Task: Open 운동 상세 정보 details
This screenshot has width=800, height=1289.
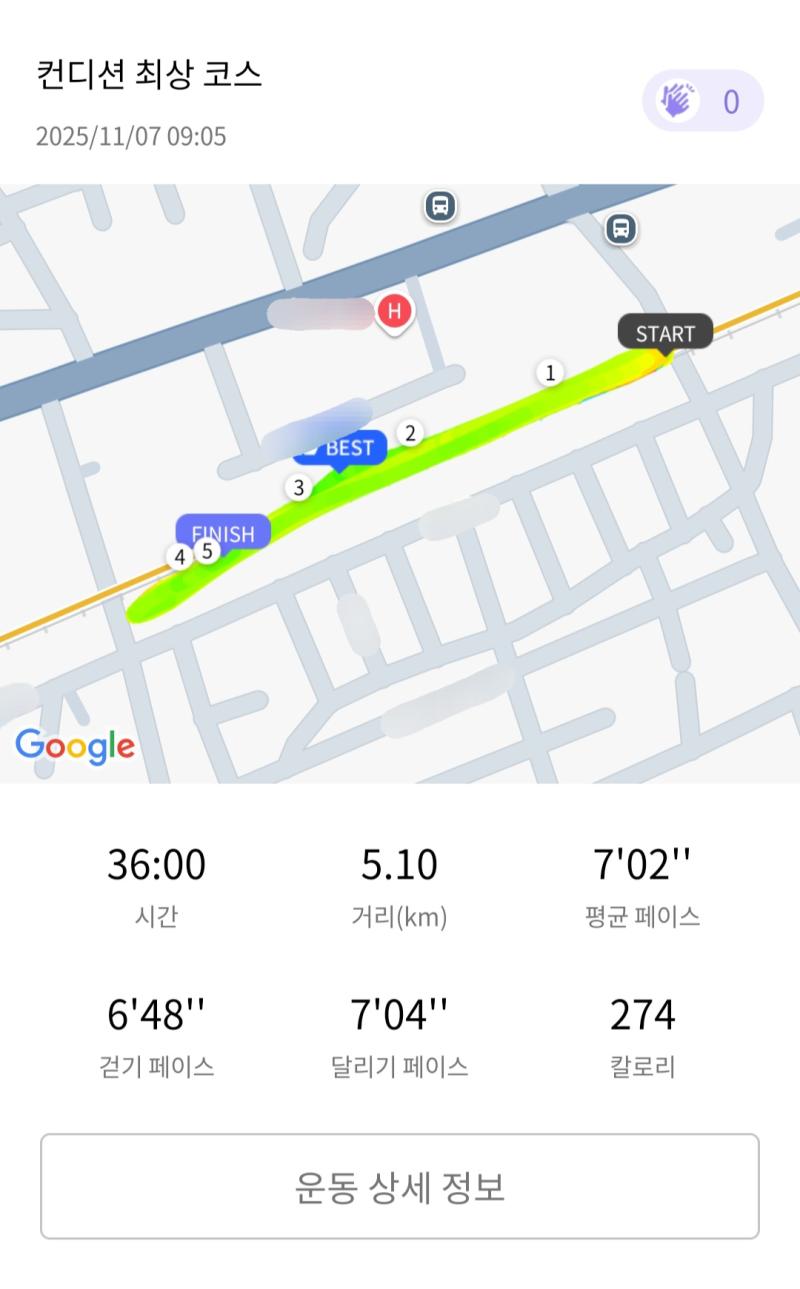Action: coord(400,1187)
